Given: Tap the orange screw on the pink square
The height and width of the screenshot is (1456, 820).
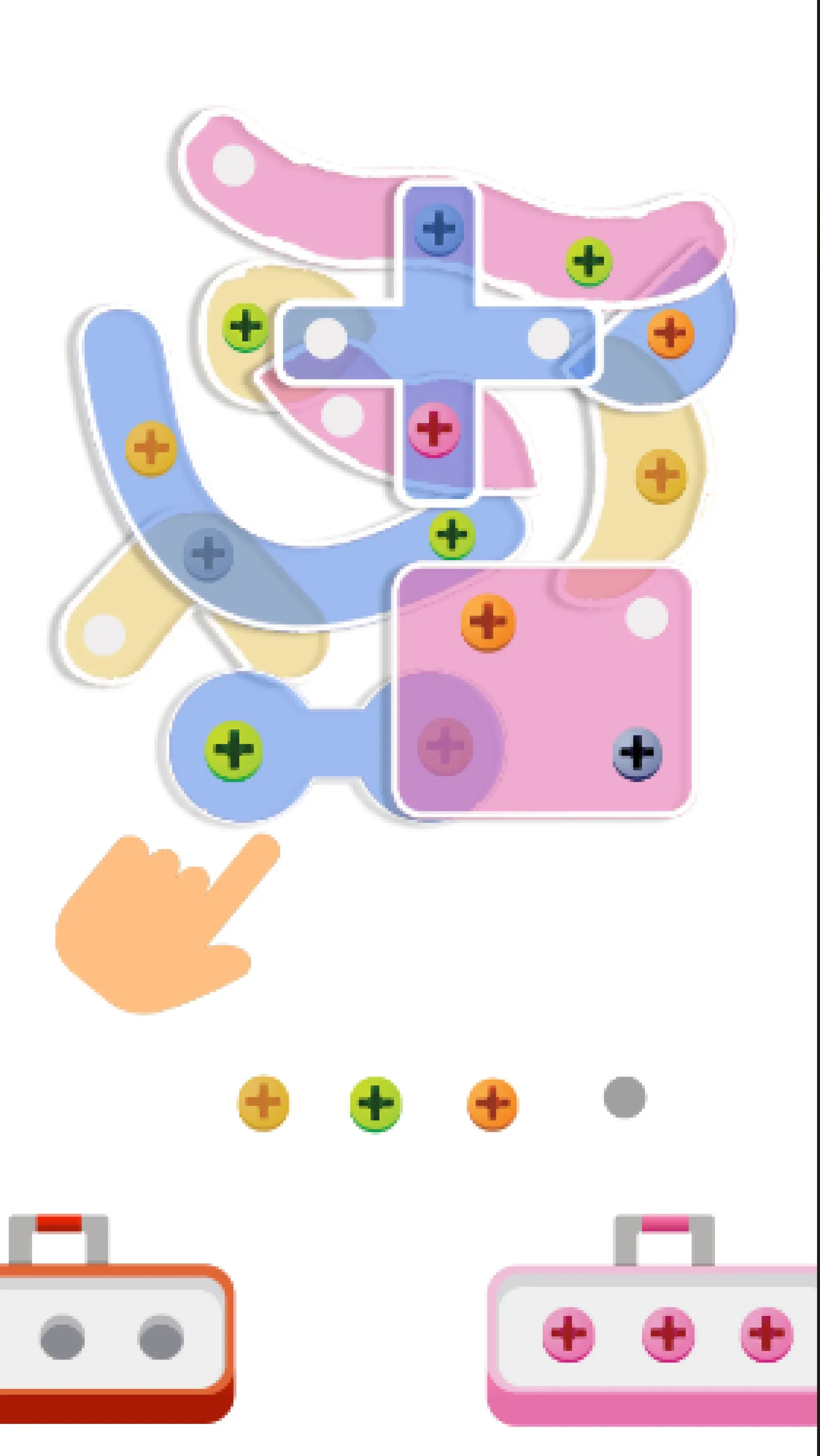Looking at the screenshot, I should tap(487, 622).
